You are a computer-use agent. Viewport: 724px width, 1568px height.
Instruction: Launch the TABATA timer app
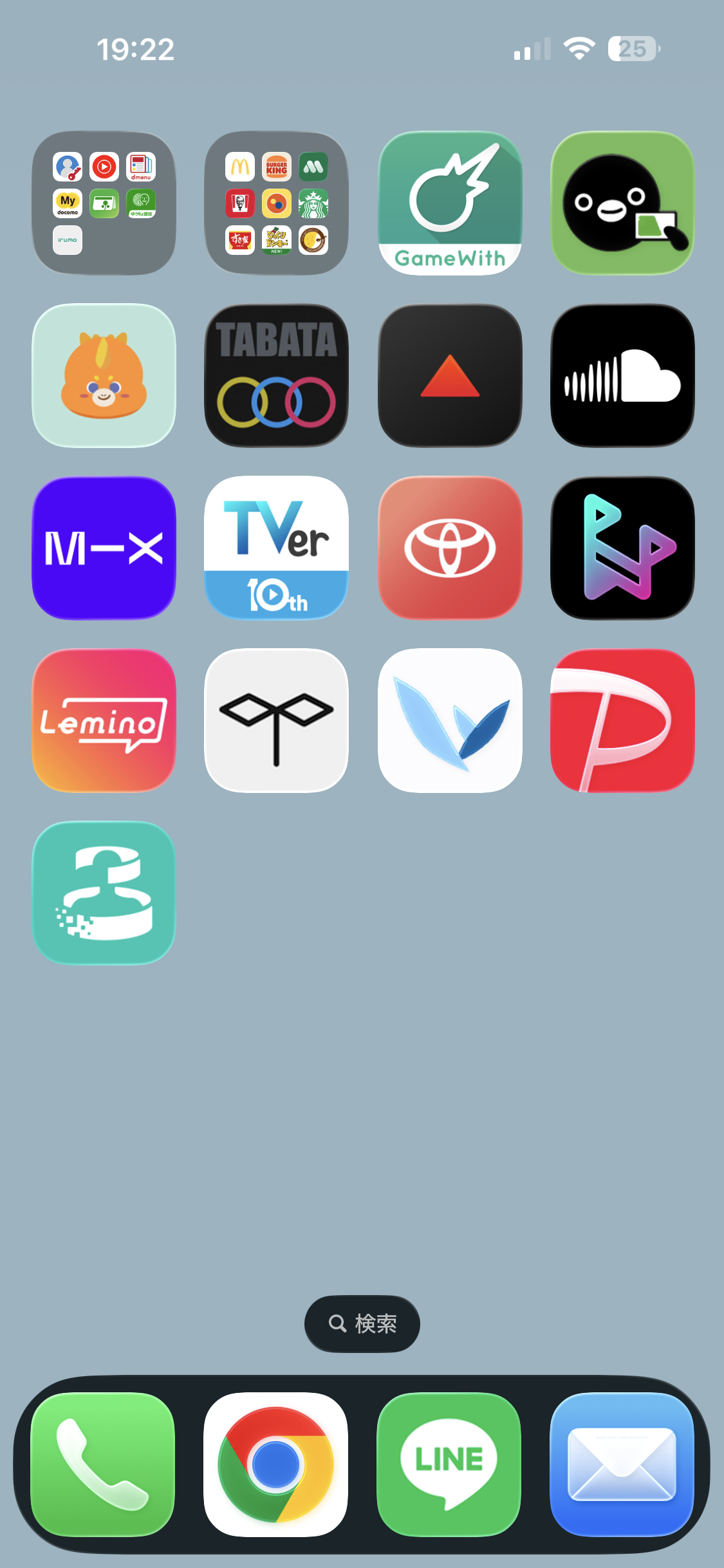276,376
